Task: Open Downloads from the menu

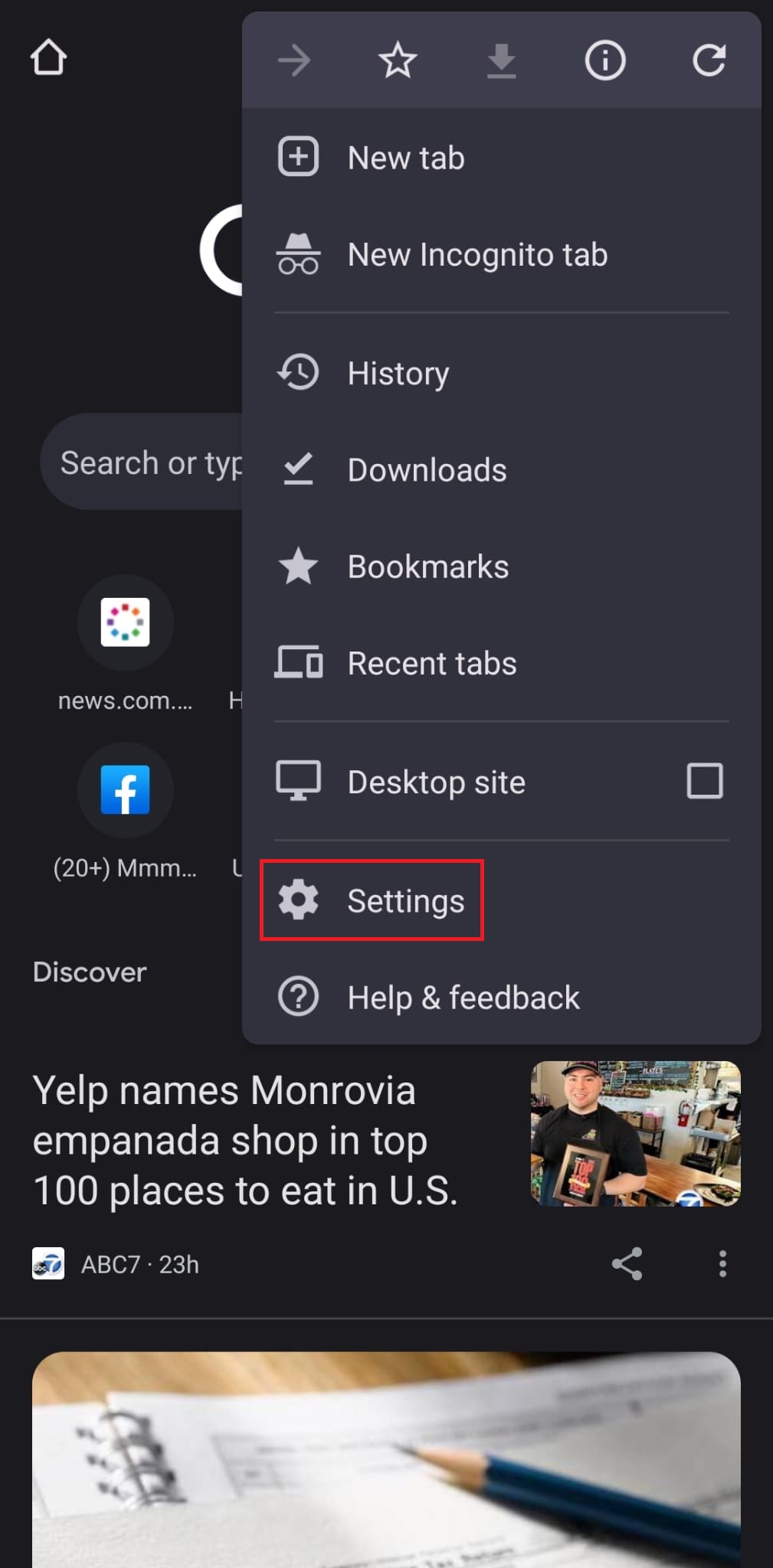Action: coord(427,470)
